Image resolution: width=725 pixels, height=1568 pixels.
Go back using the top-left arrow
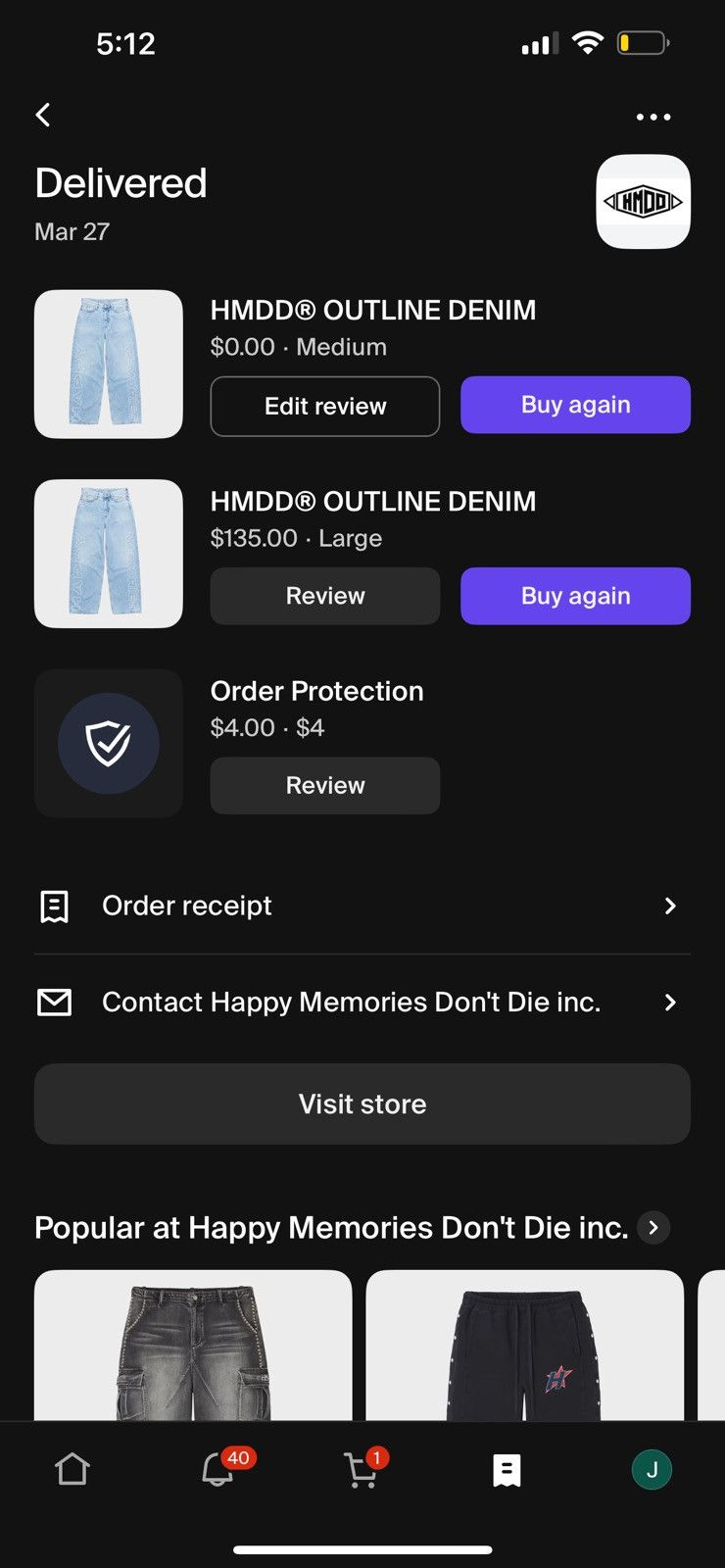[x=43, y=115]
